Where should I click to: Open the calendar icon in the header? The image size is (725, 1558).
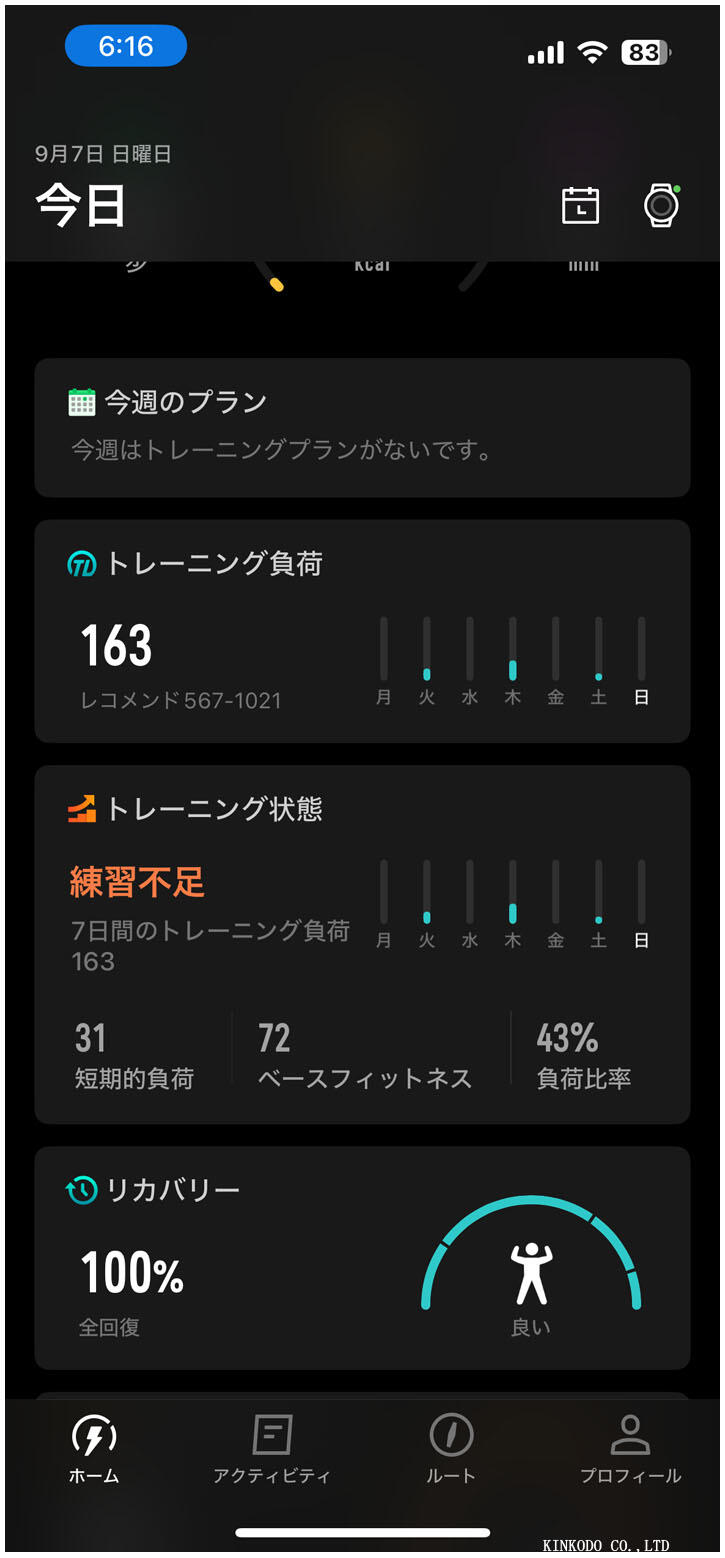(580, 206)
